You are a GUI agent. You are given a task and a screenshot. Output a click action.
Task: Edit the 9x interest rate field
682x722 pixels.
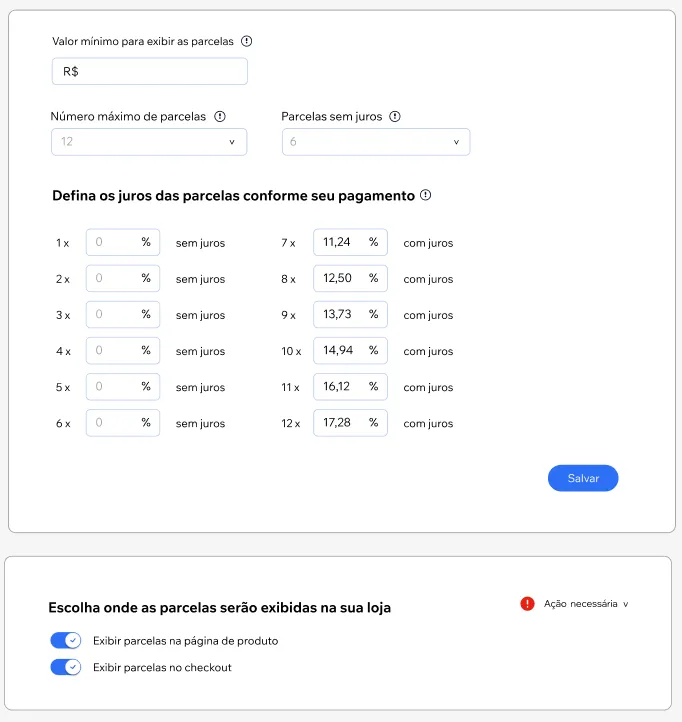[350, 314]
